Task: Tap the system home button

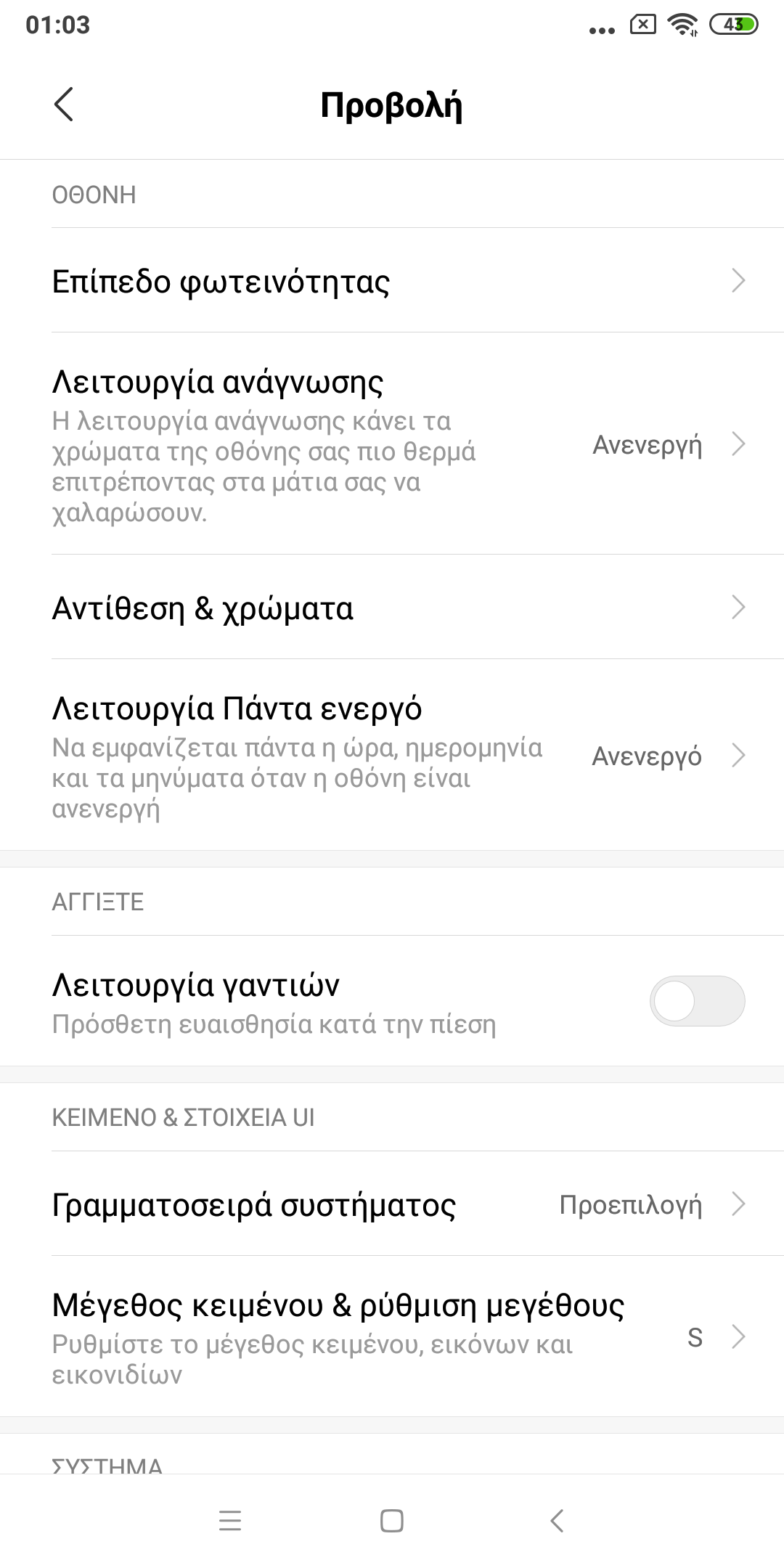Action: pos(392,1521)
